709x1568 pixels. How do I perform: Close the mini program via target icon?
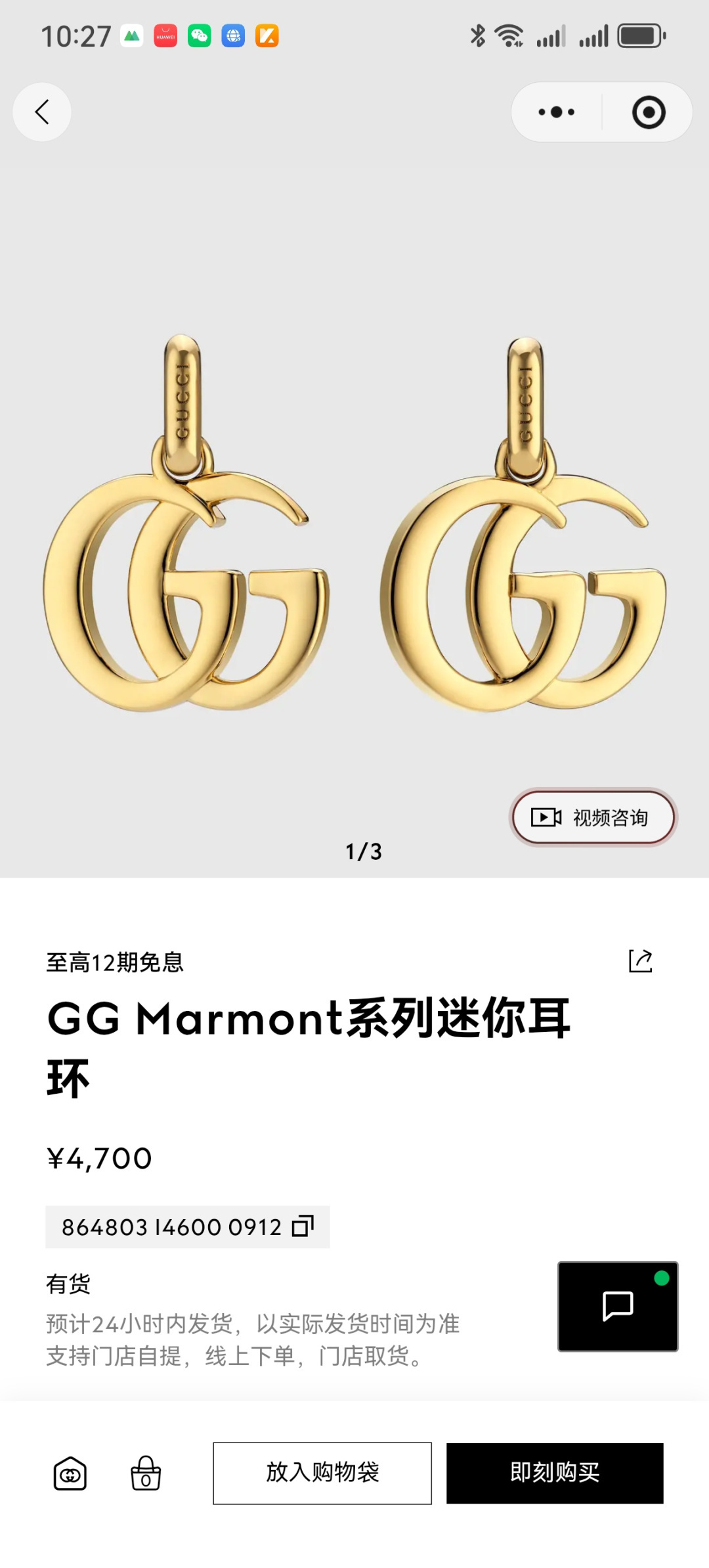tap(649, 112)
